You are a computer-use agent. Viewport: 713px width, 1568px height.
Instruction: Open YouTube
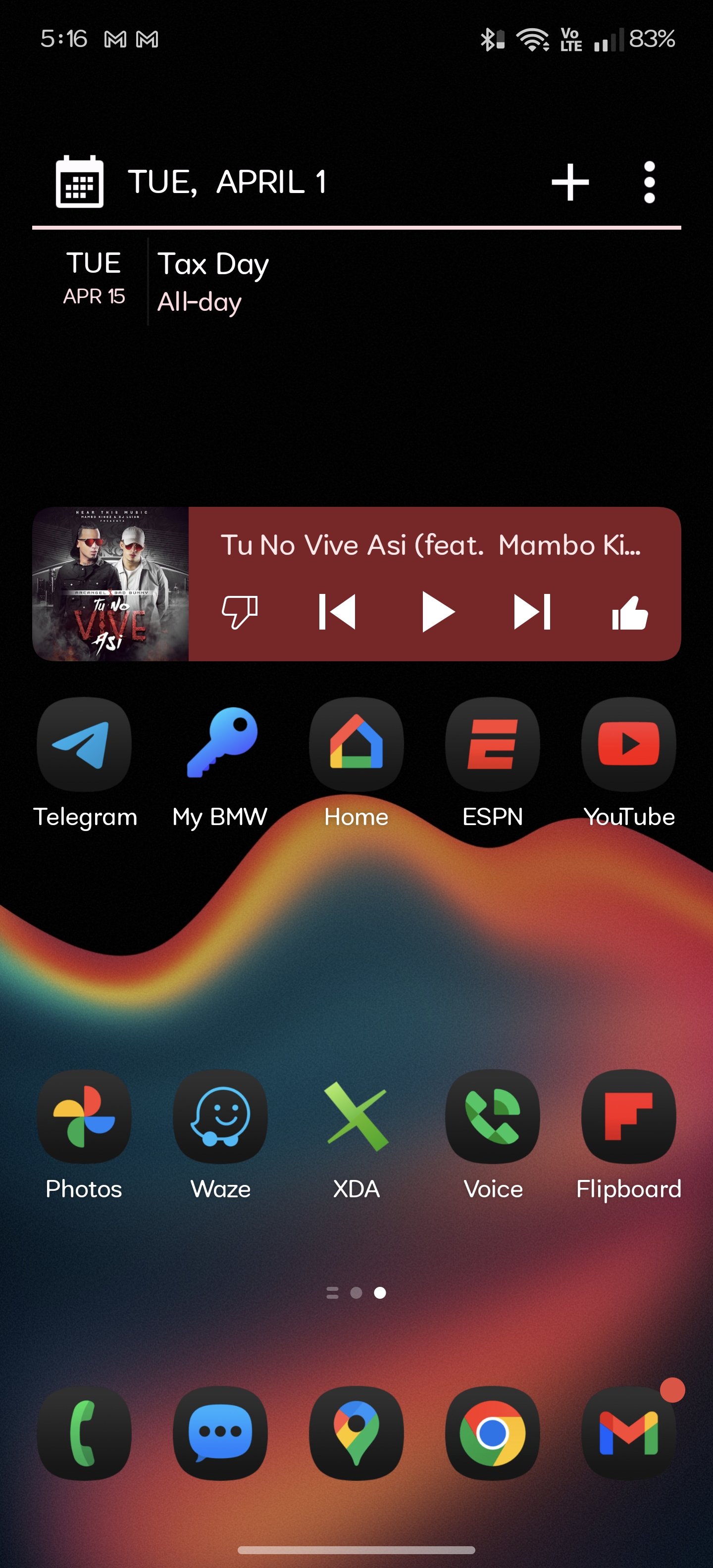point(628,744)
